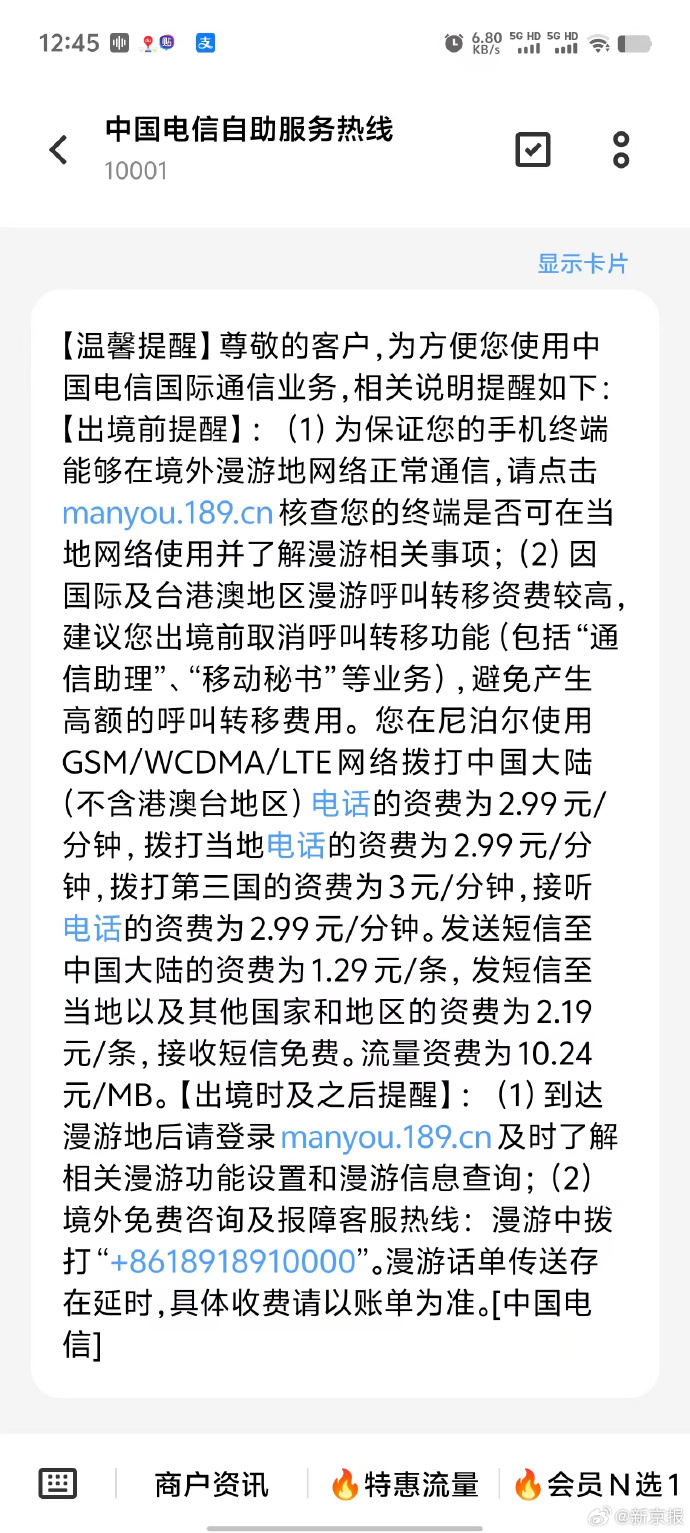Open 商户资讯 menu
This screenshot has width=690, height=1533.
(211, 1484)
